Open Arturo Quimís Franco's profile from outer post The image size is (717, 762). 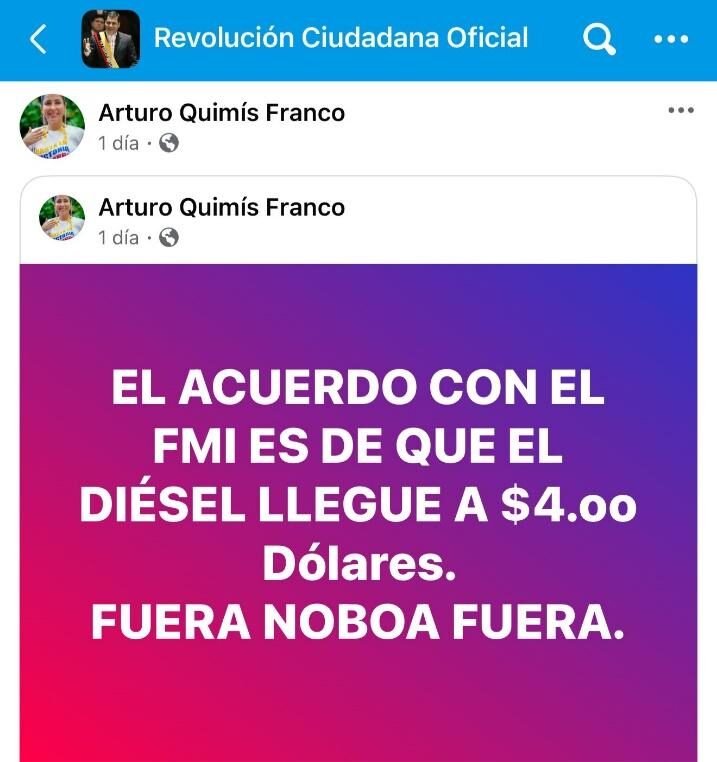pyautogui.click(x=221, y=113)
